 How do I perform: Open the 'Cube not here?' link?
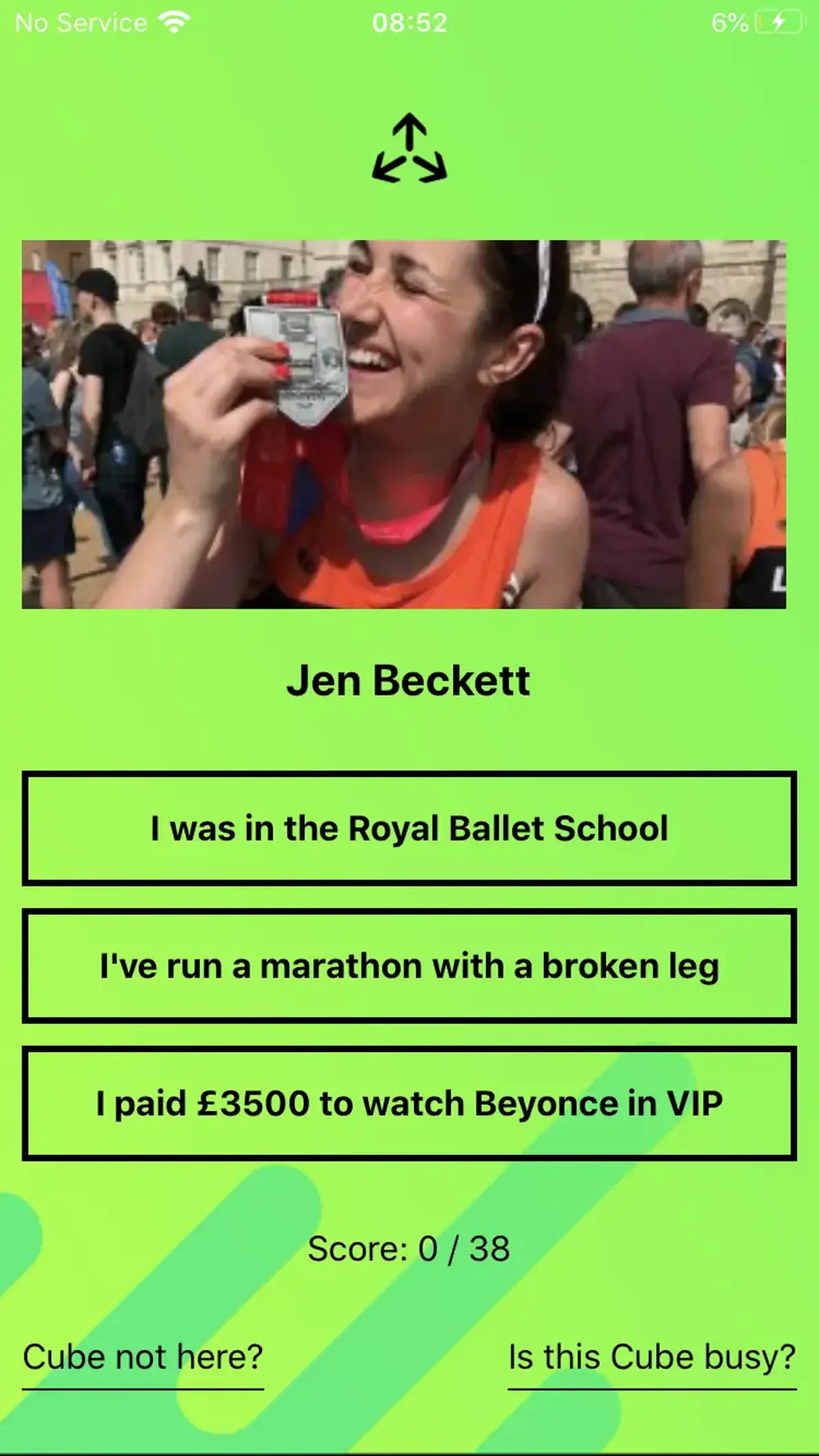(x=143, y=1356)
